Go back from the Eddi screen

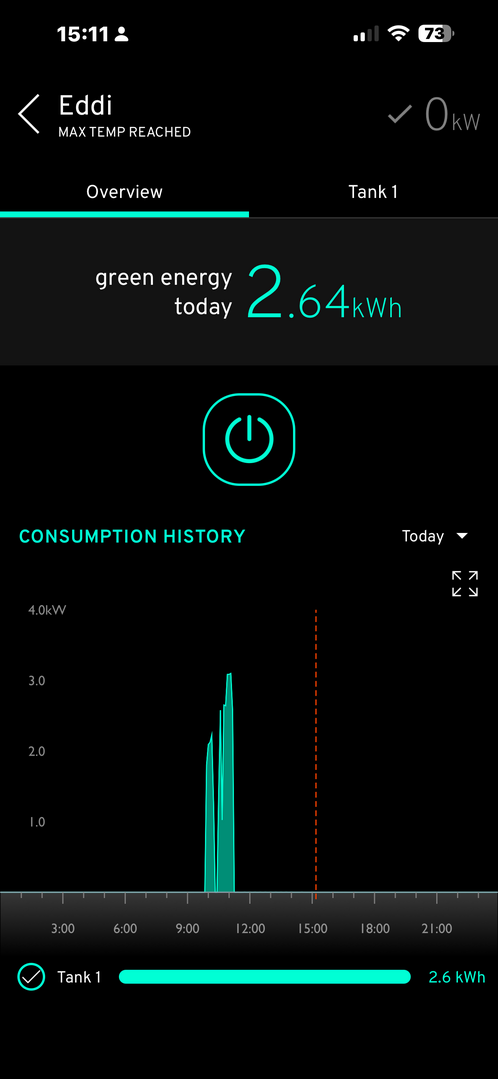point(29,114)
